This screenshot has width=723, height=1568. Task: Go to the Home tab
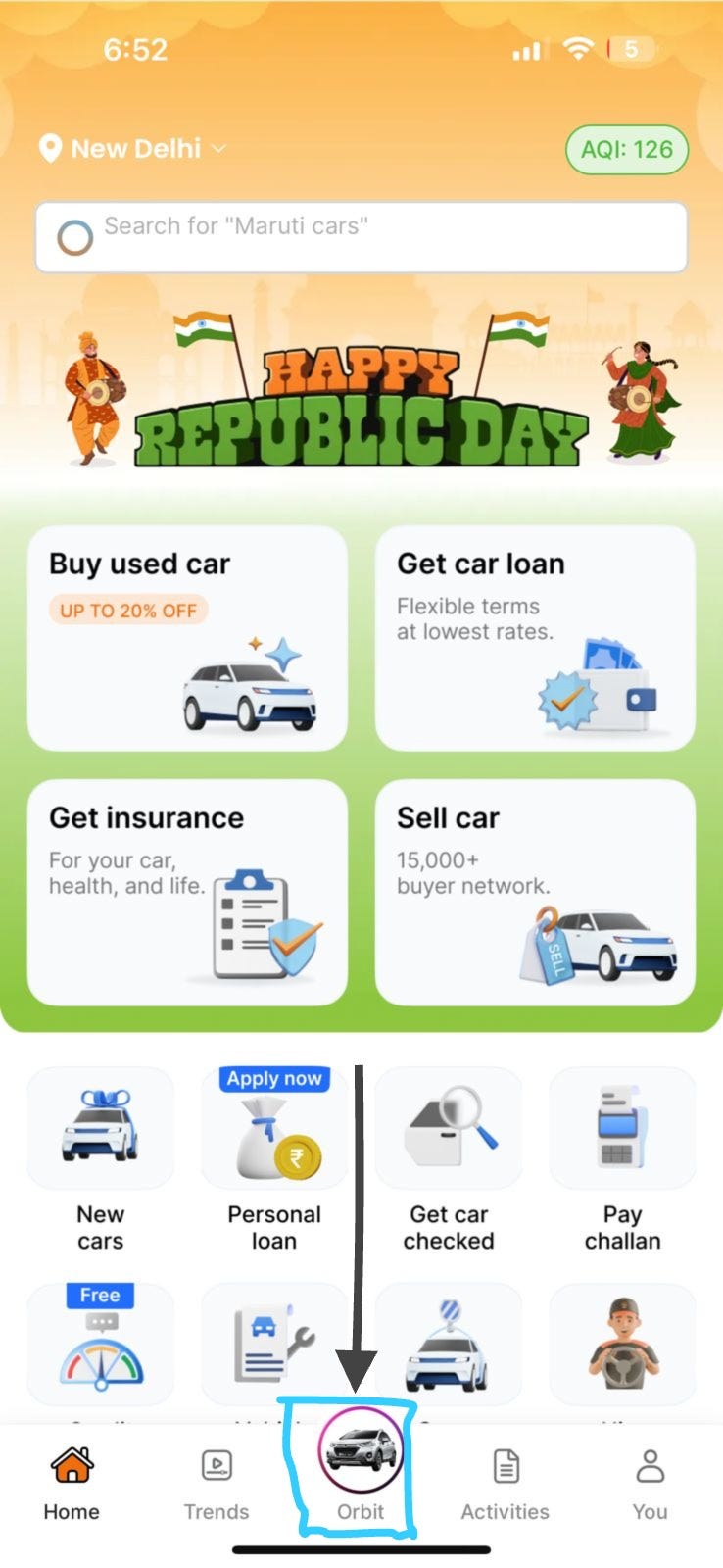point(72,1483)
